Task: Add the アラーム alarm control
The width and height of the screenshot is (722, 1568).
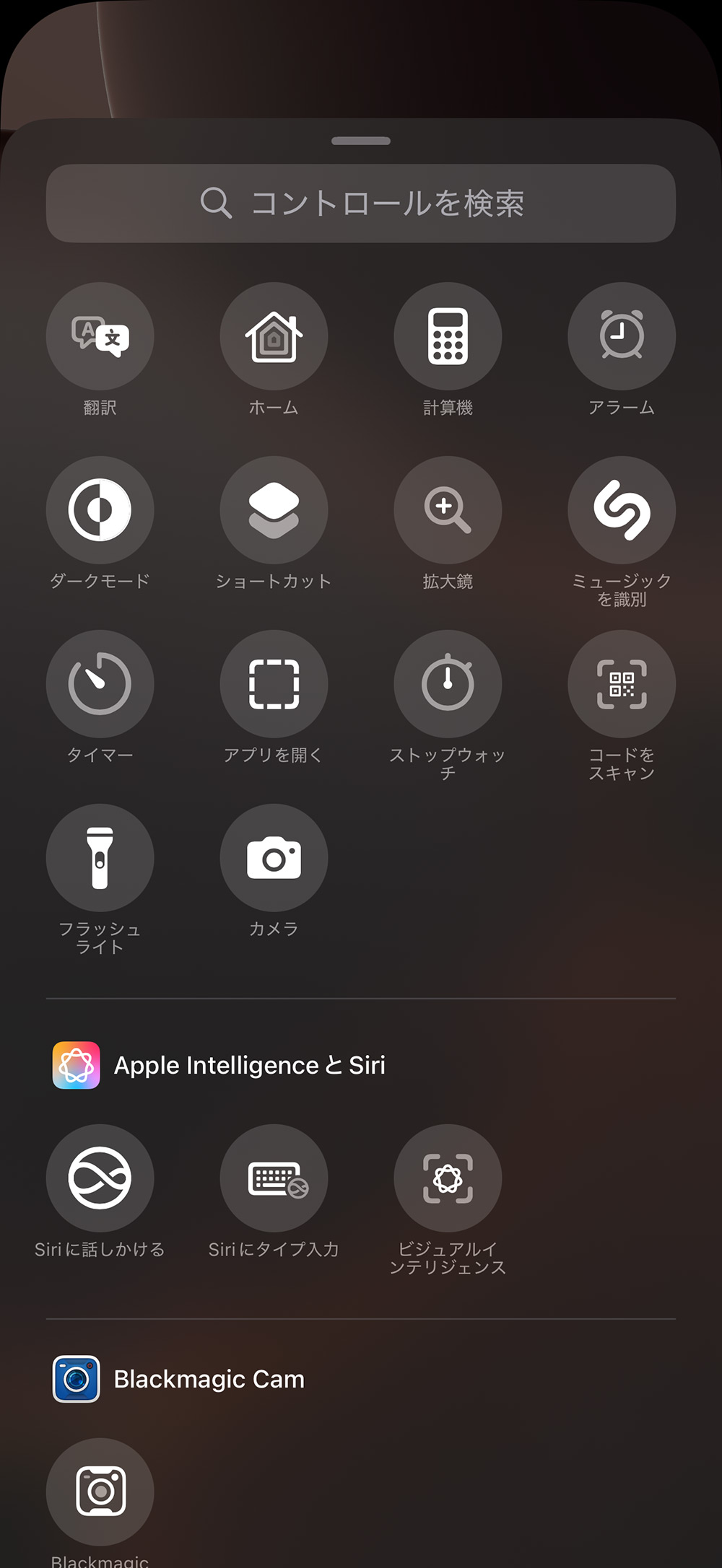Action: click(x=622, y=336)
